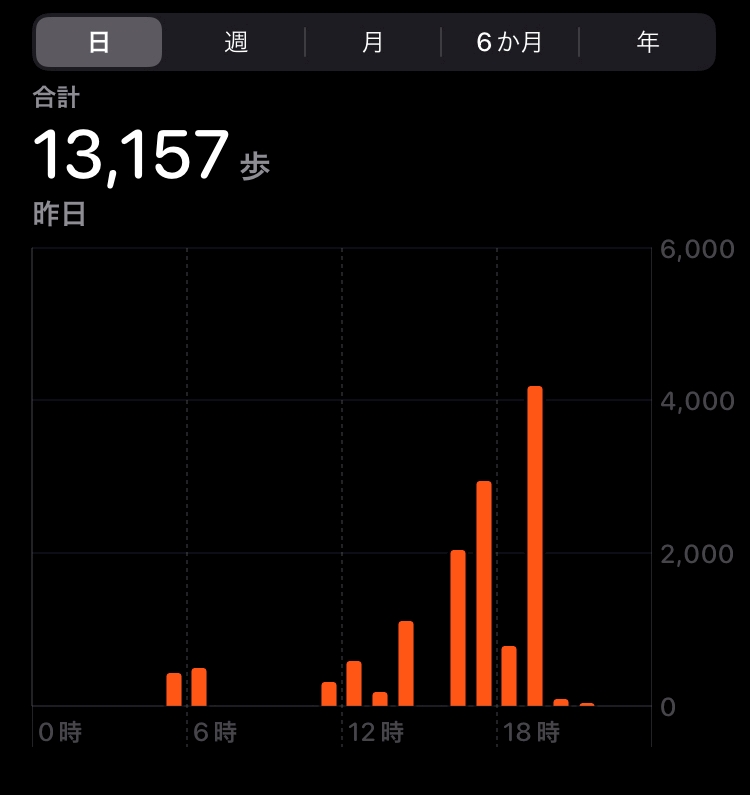Viewport: 750px width, 795px height.
Task: Select the 日 (day) segment
Action: click(99, 42)
